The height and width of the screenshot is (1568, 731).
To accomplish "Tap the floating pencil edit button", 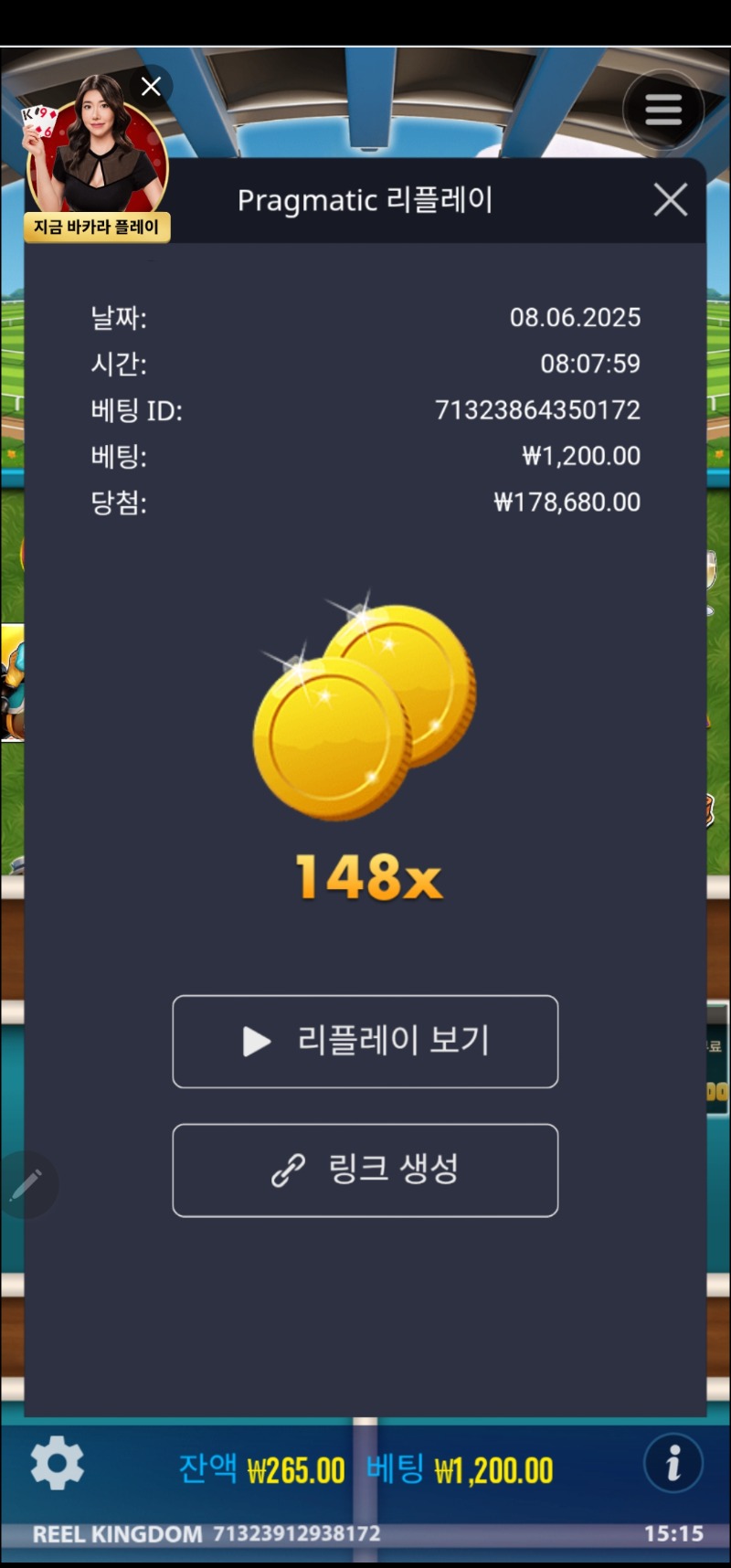I will [x=26, y=1185].
